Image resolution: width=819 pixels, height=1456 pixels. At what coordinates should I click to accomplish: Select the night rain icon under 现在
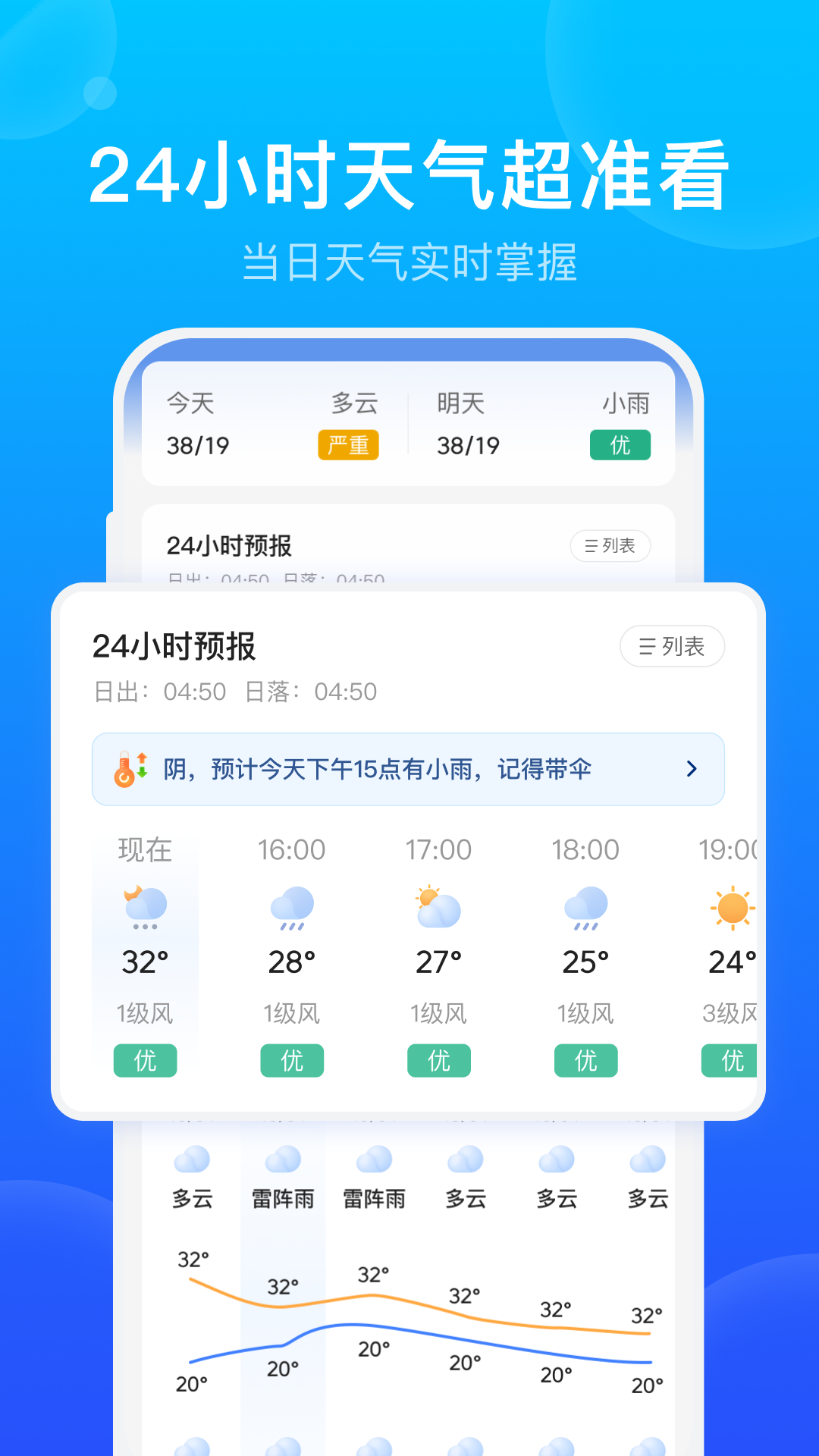[144, 908]
